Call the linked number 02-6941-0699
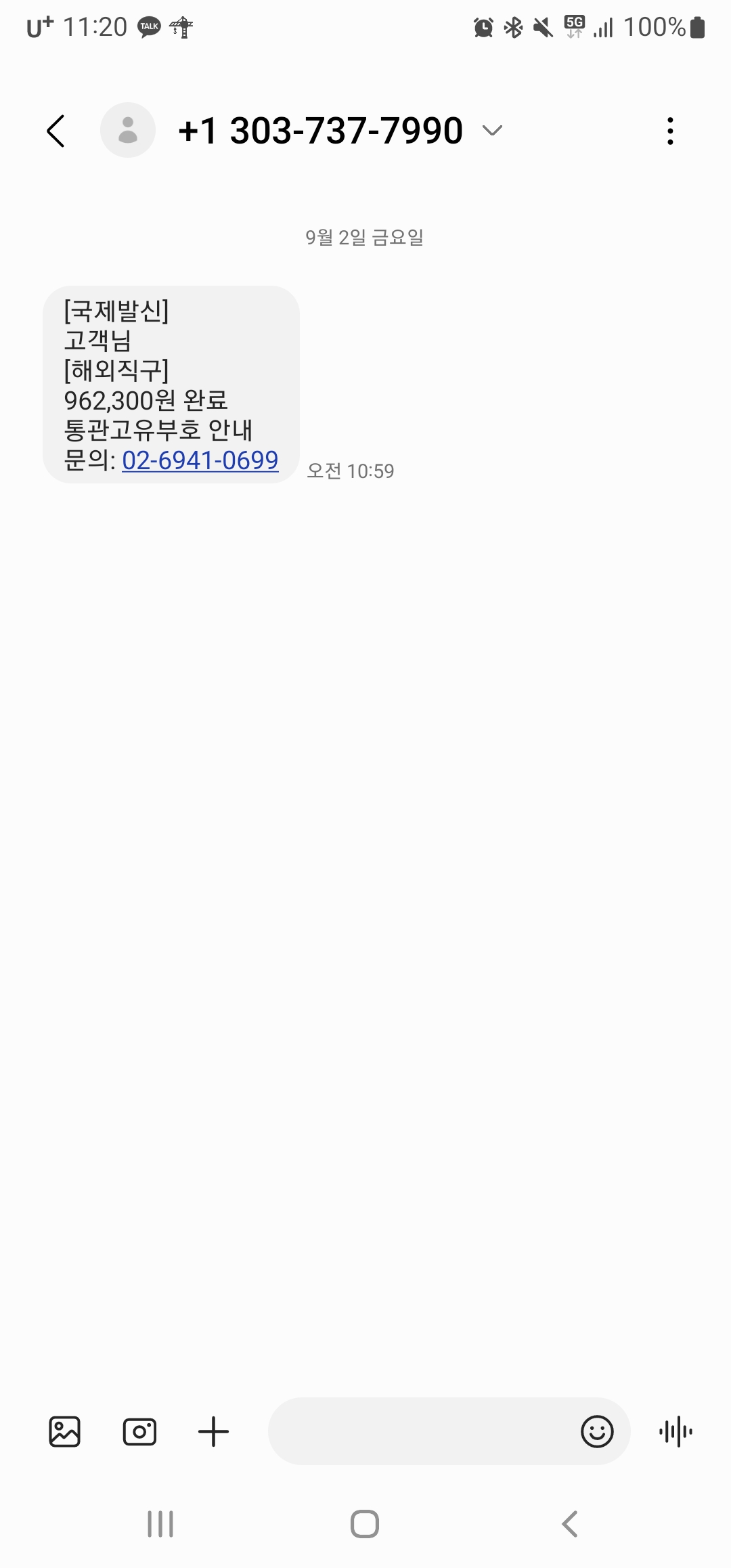 point(200,459)
